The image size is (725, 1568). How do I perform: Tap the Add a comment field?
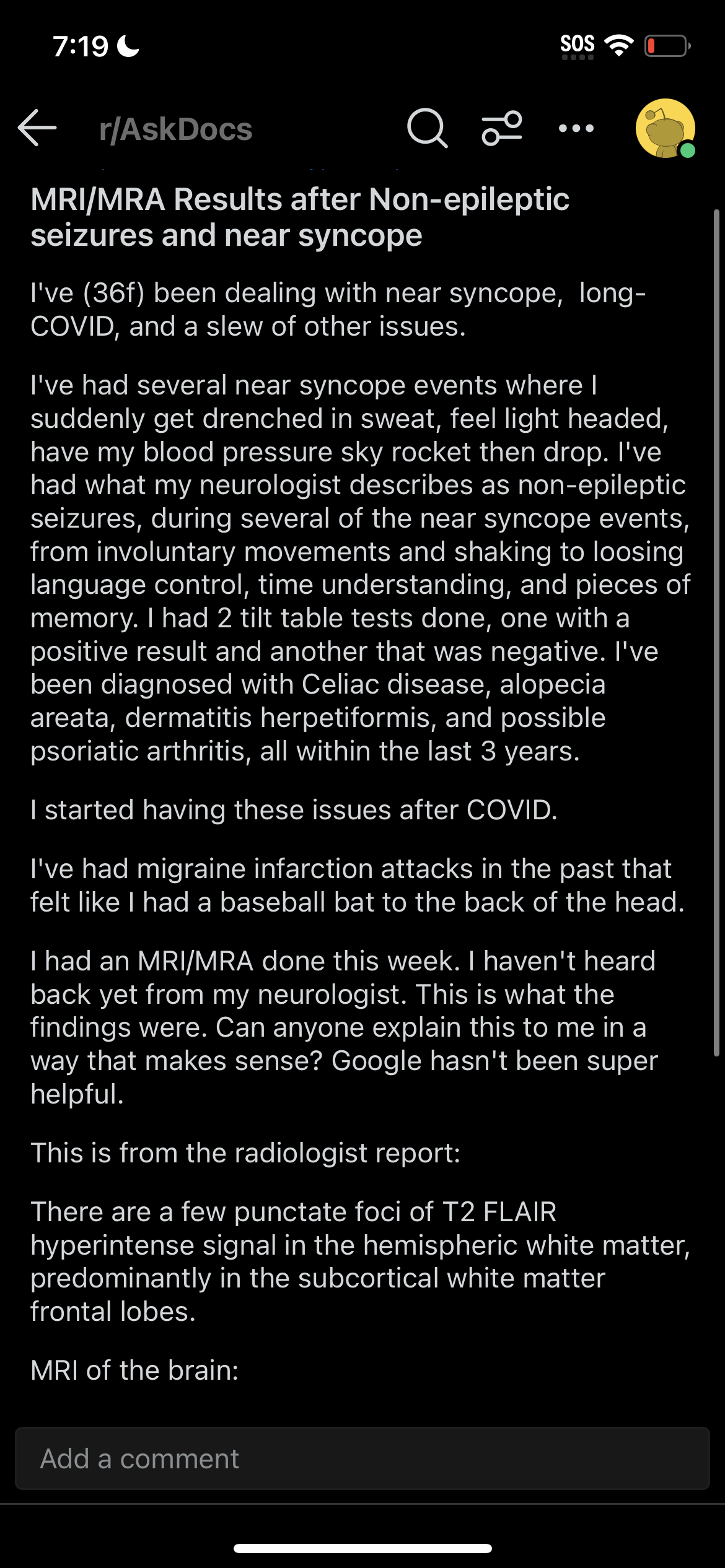(362, 1458)
